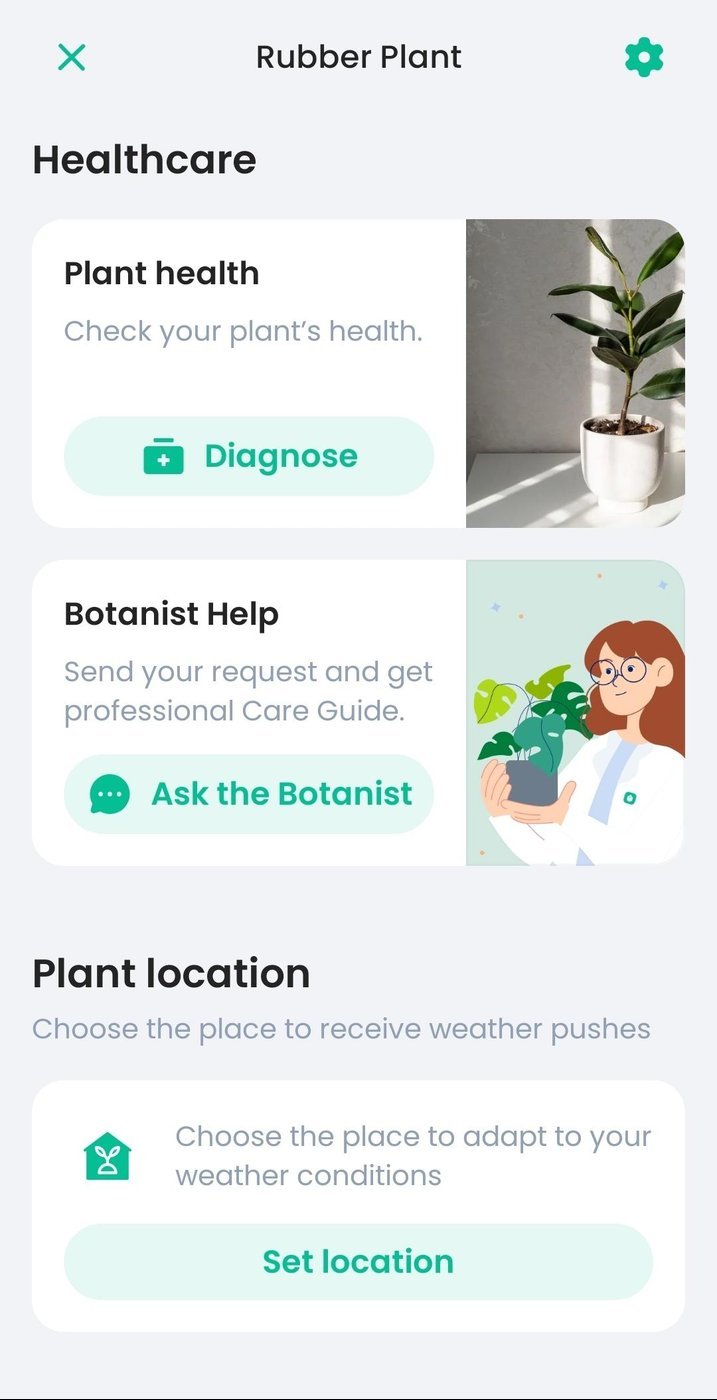Tap the Set location button
Screen dimensions: 717x1400
pyautogui.click(x=358, y=1261)
